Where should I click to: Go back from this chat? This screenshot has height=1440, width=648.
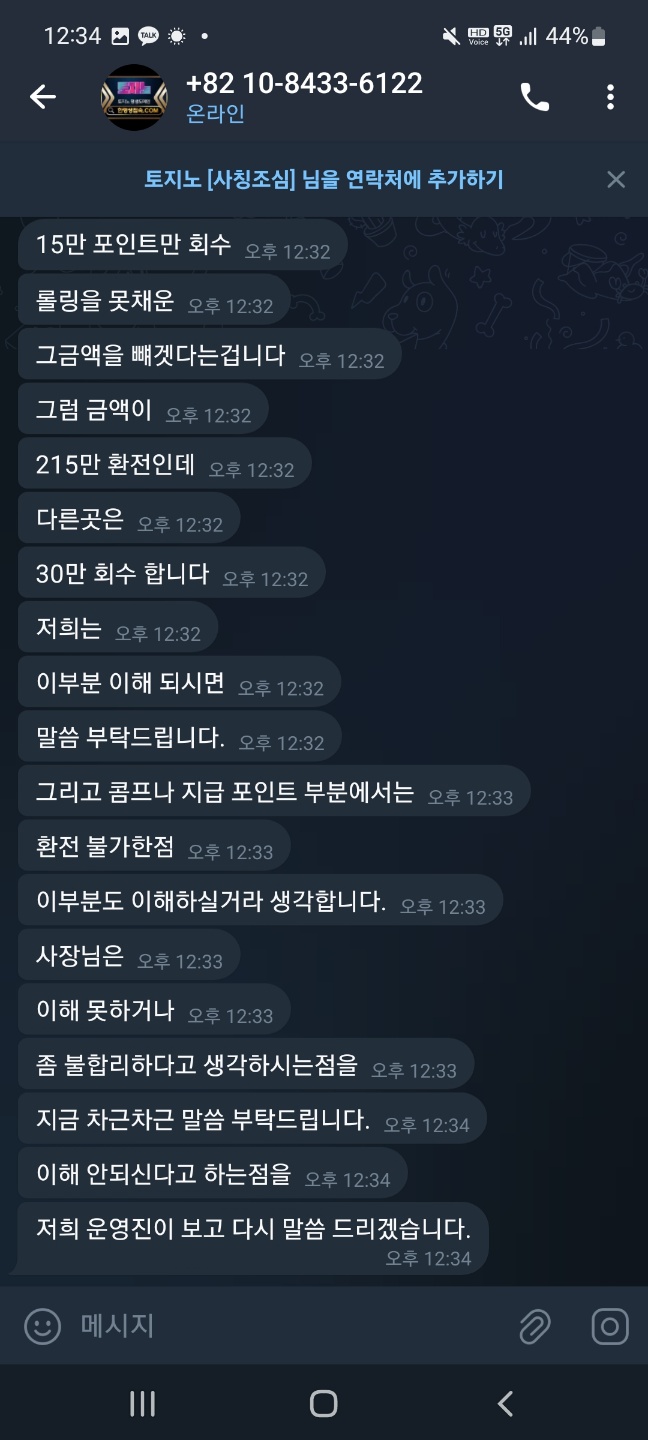[42, 97]
